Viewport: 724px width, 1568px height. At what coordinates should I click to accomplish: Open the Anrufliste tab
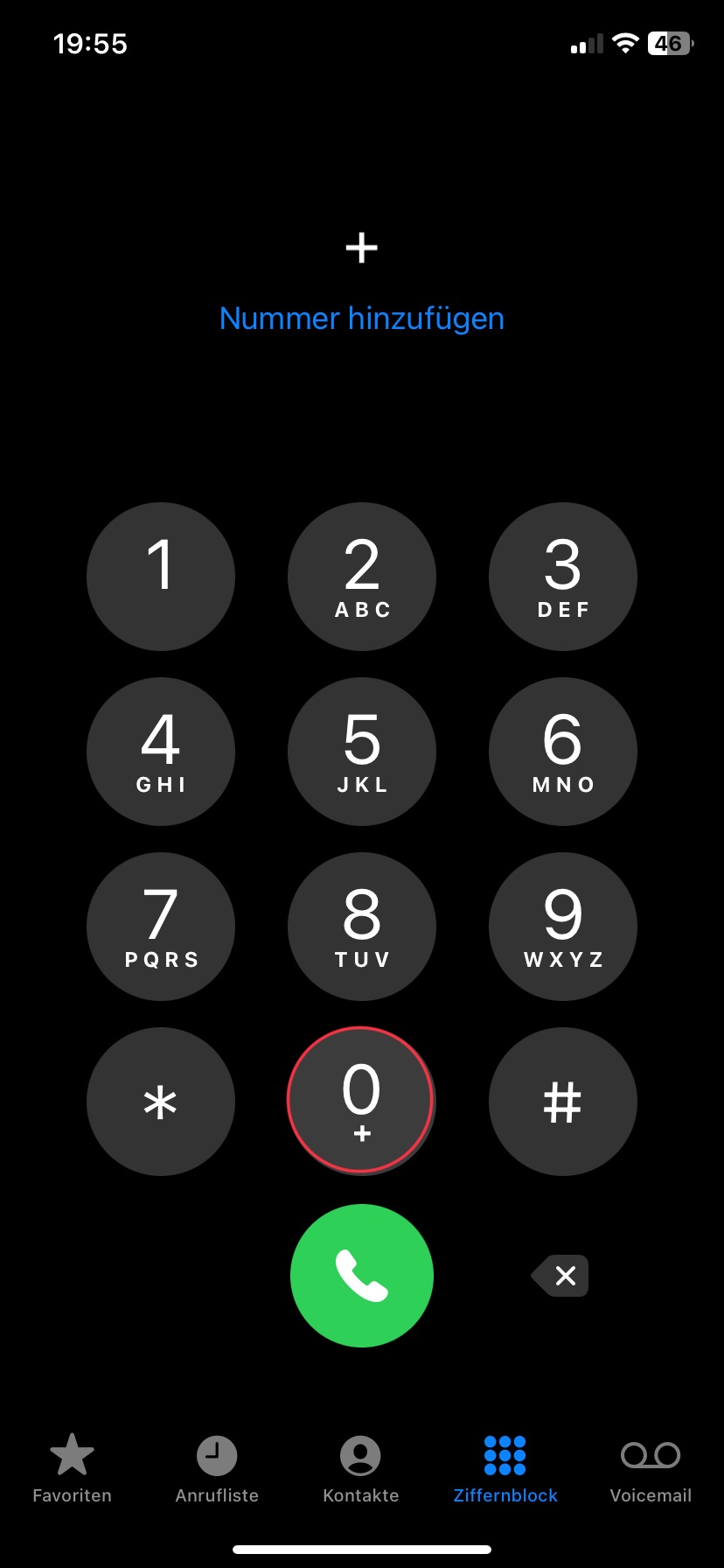217,1470
